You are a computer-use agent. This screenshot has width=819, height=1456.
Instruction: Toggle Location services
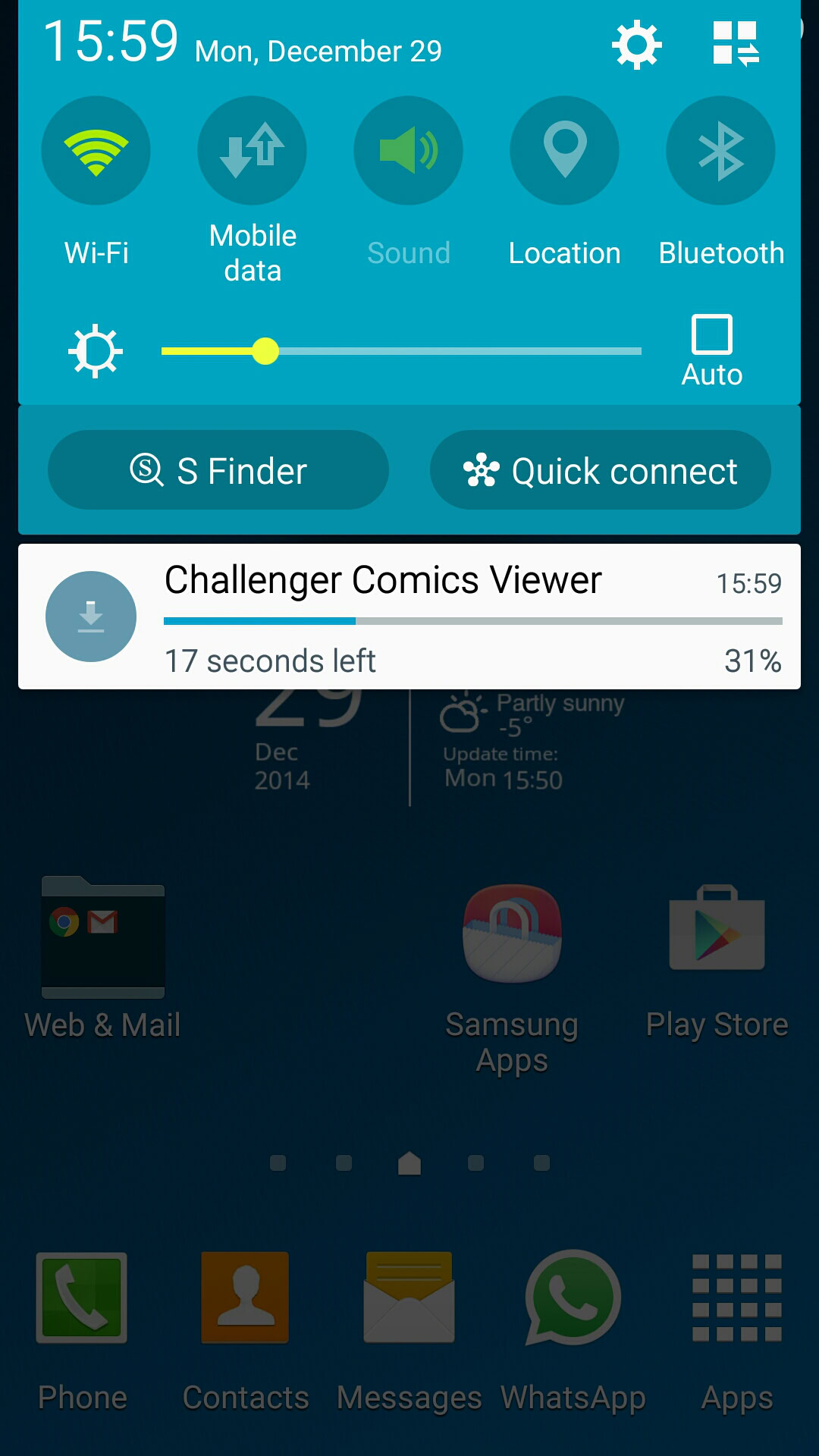(x=565, y=151)
